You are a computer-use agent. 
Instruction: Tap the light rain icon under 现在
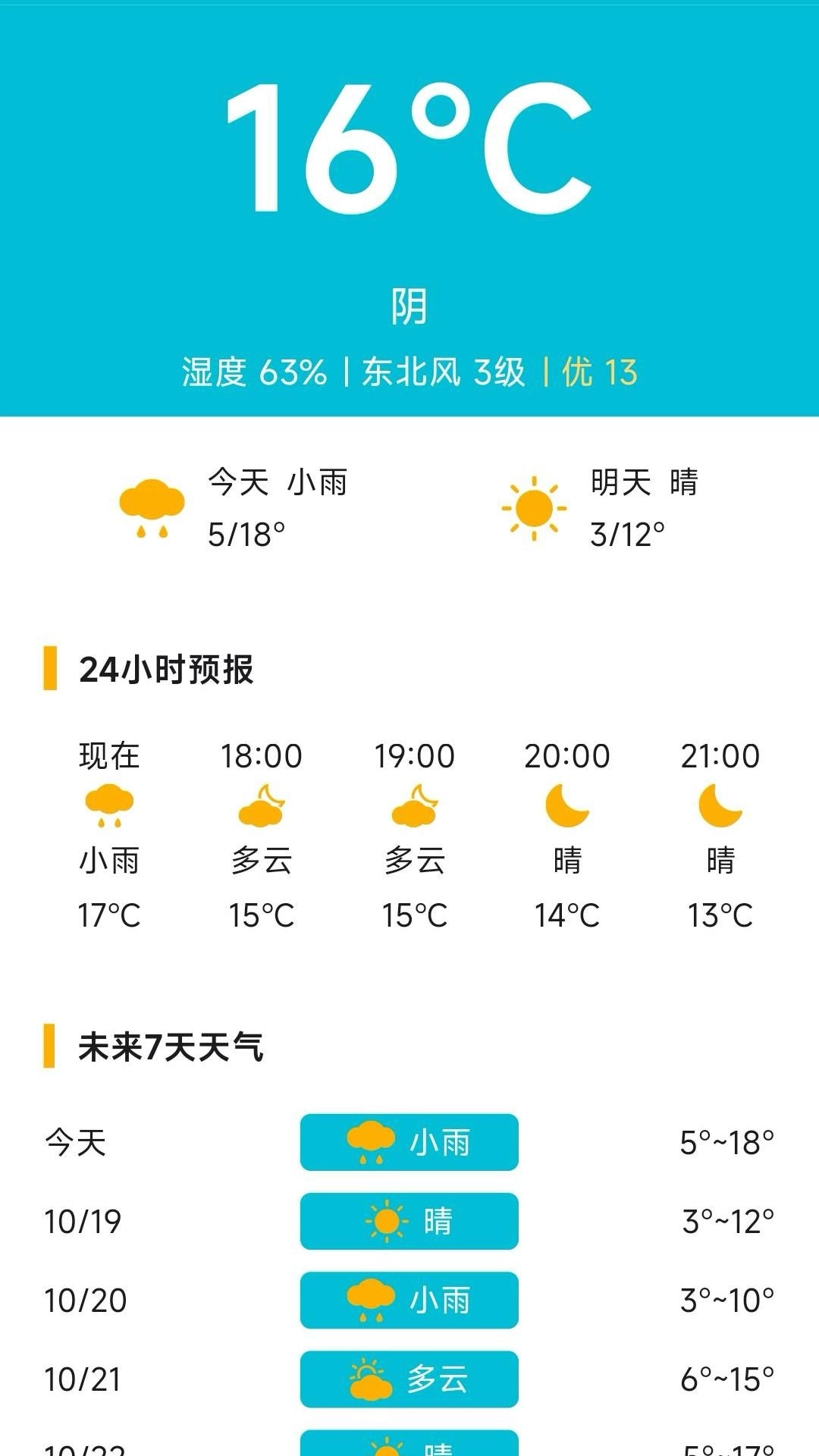click(108, 810)
